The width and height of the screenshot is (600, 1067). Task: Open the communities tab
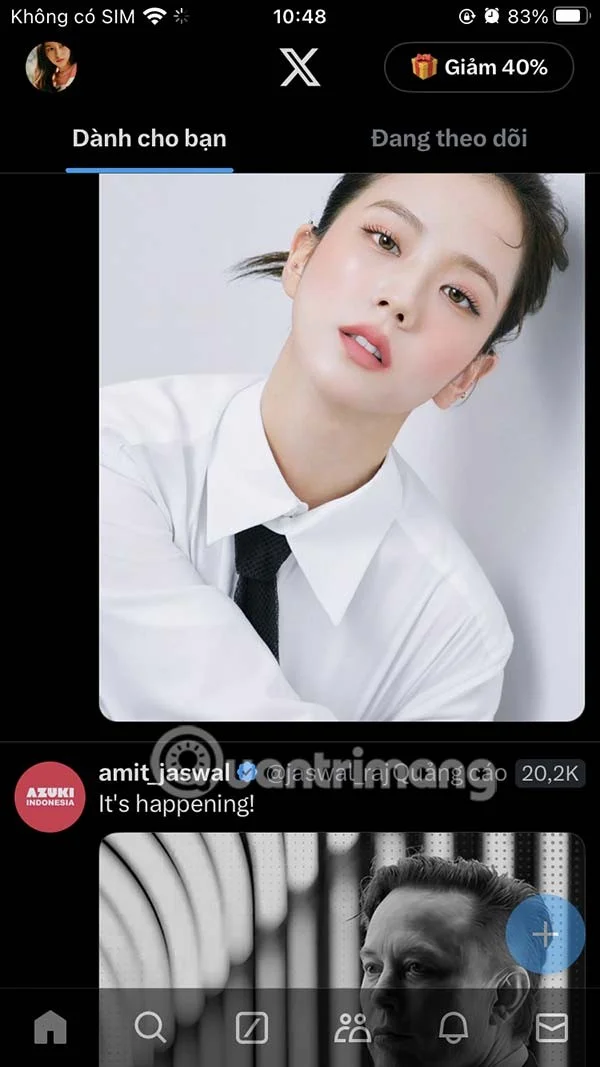coord(352,1027)
